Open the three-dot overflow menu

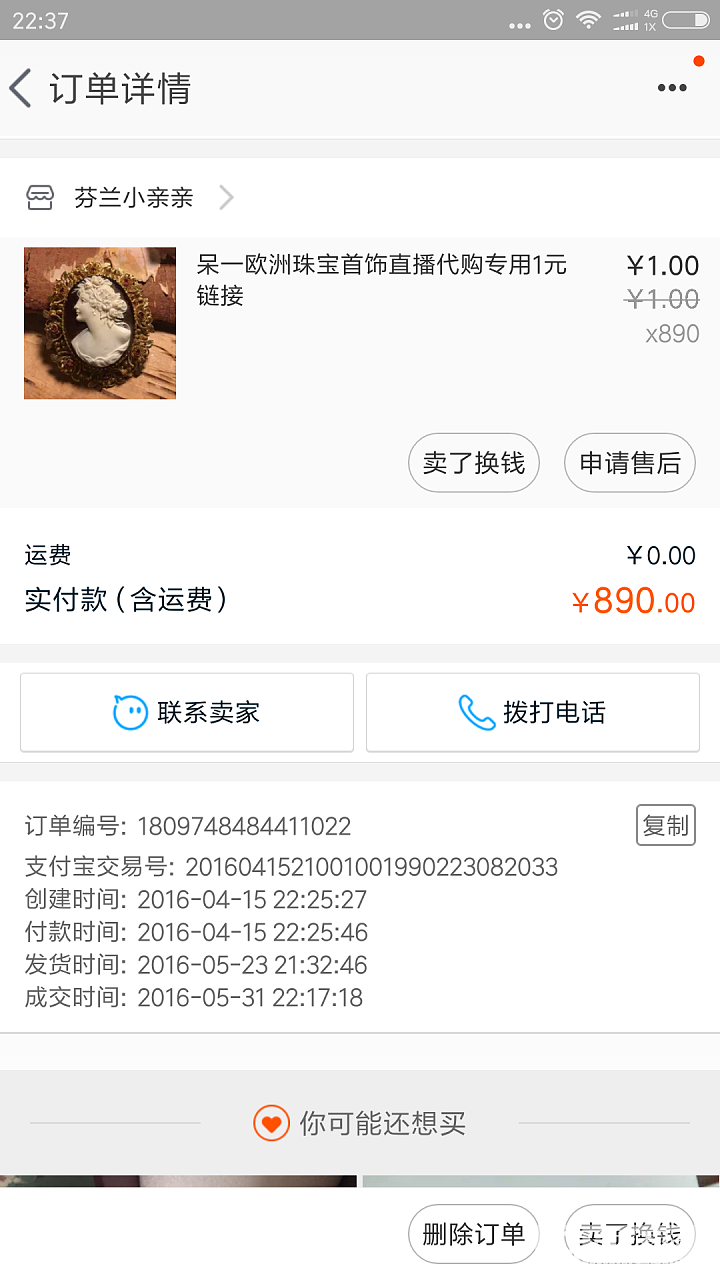pos(672,88)
